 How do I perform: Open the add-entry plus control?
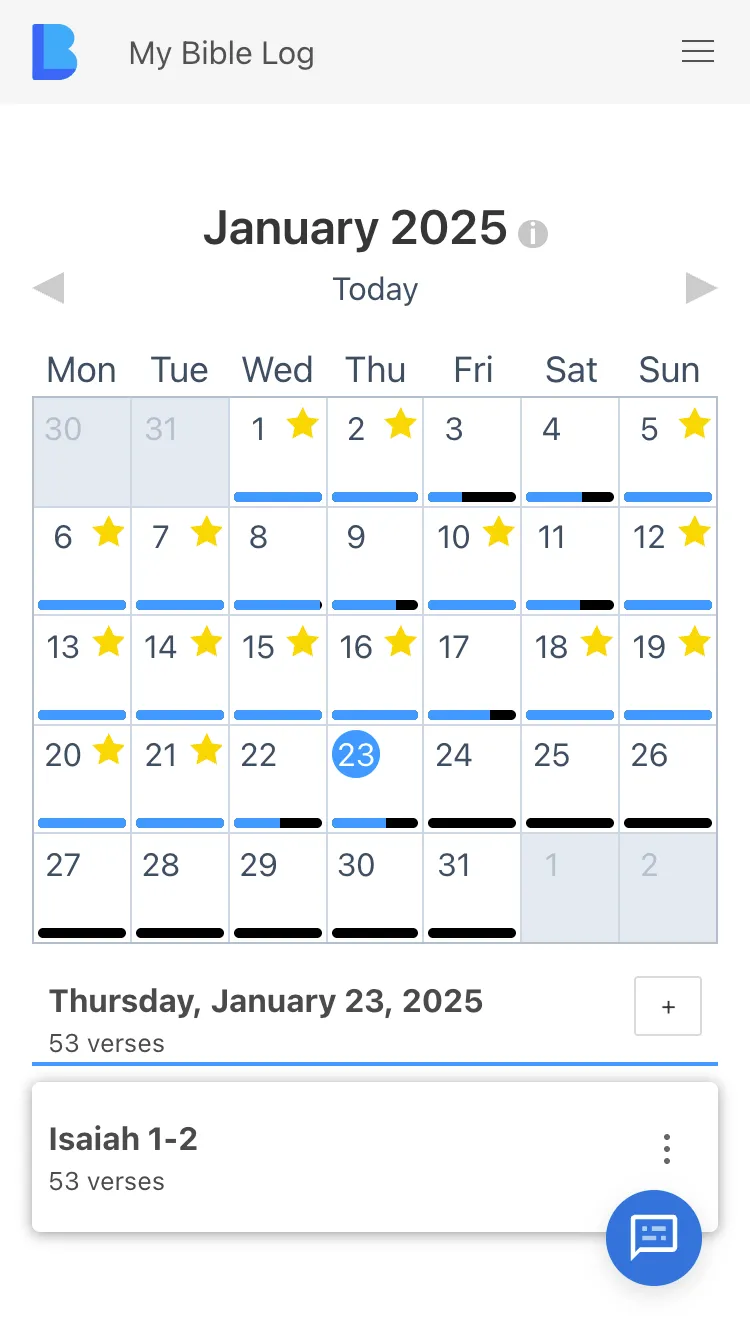[x=667, y=1006]
